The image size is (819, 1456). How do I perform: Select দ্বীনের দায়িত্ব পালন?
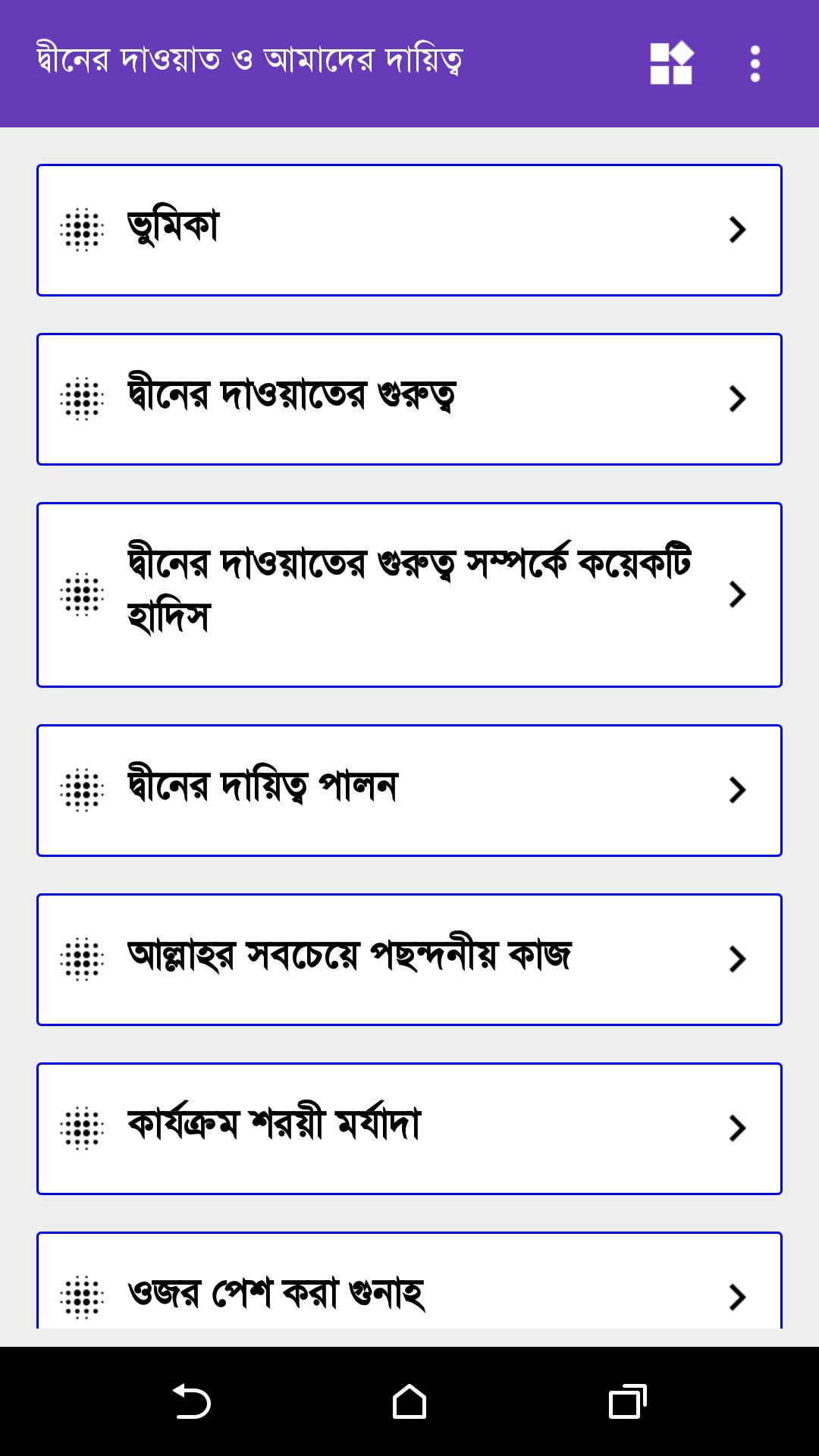coord(409,790)
